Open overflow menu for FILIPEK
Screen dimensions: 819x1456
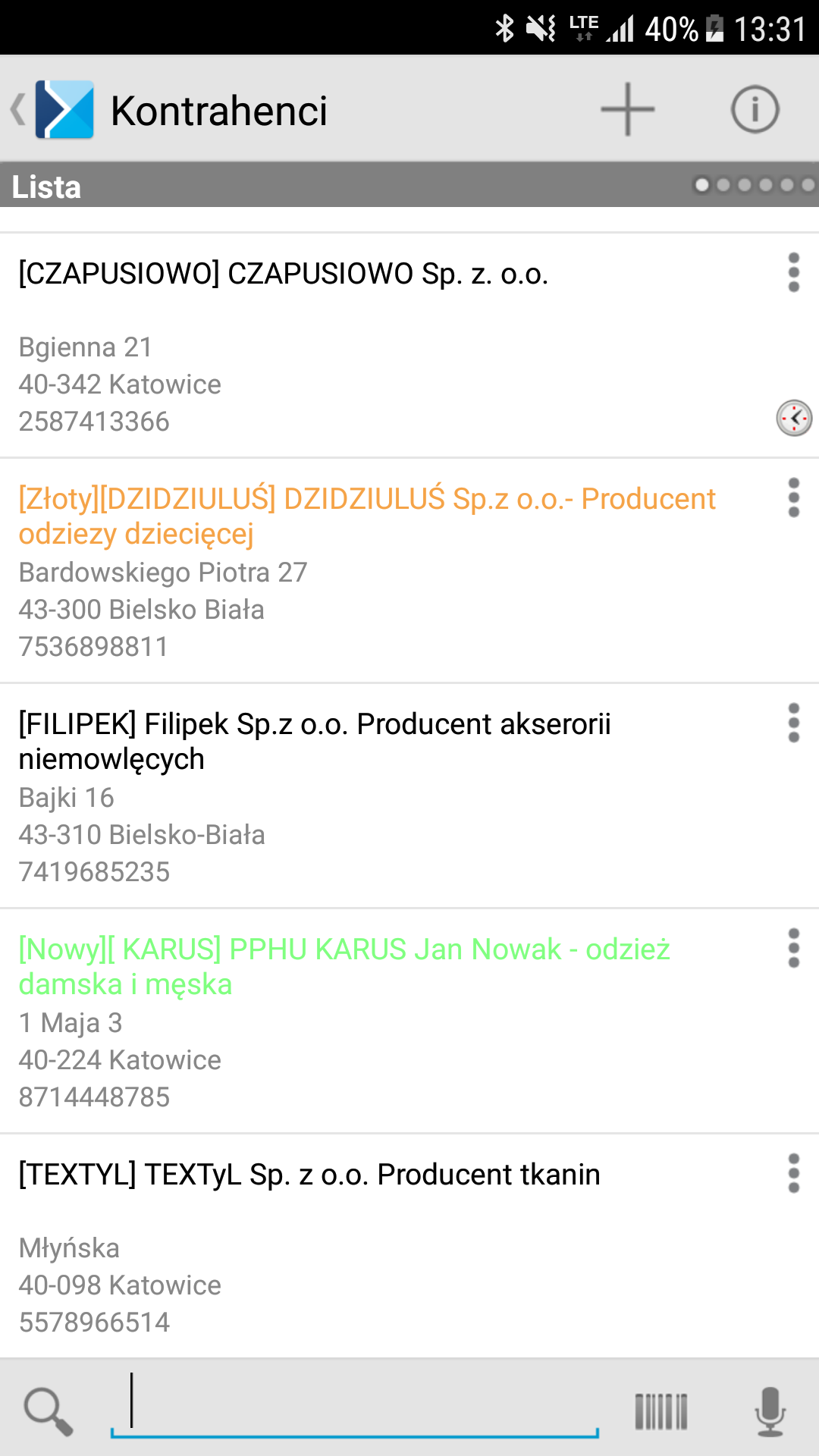click(794, 723)
